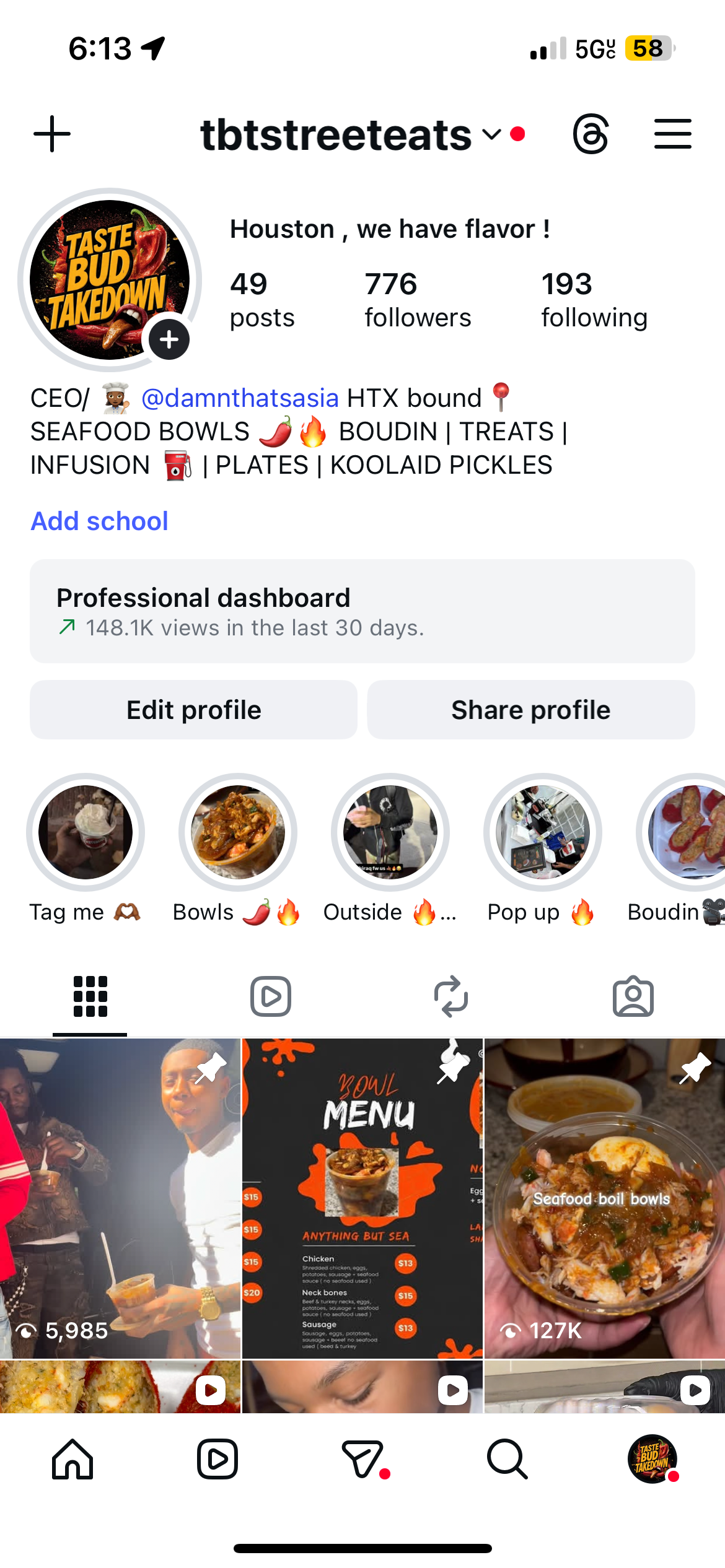
Task: Open Search in the bottom navigation
Action: (x=507, y=1458)
